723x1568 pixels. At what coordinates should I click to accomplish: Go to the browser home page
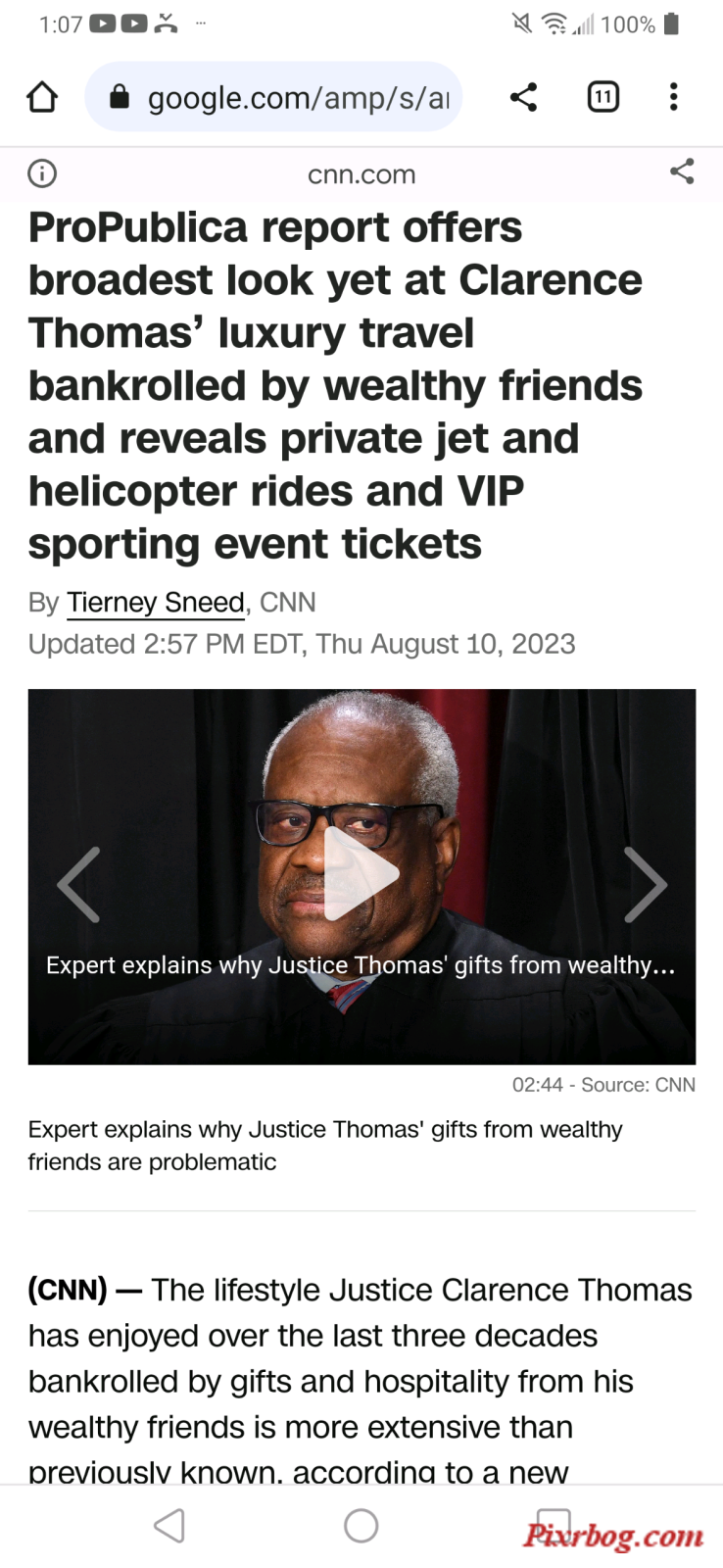[x=42, y=97]
